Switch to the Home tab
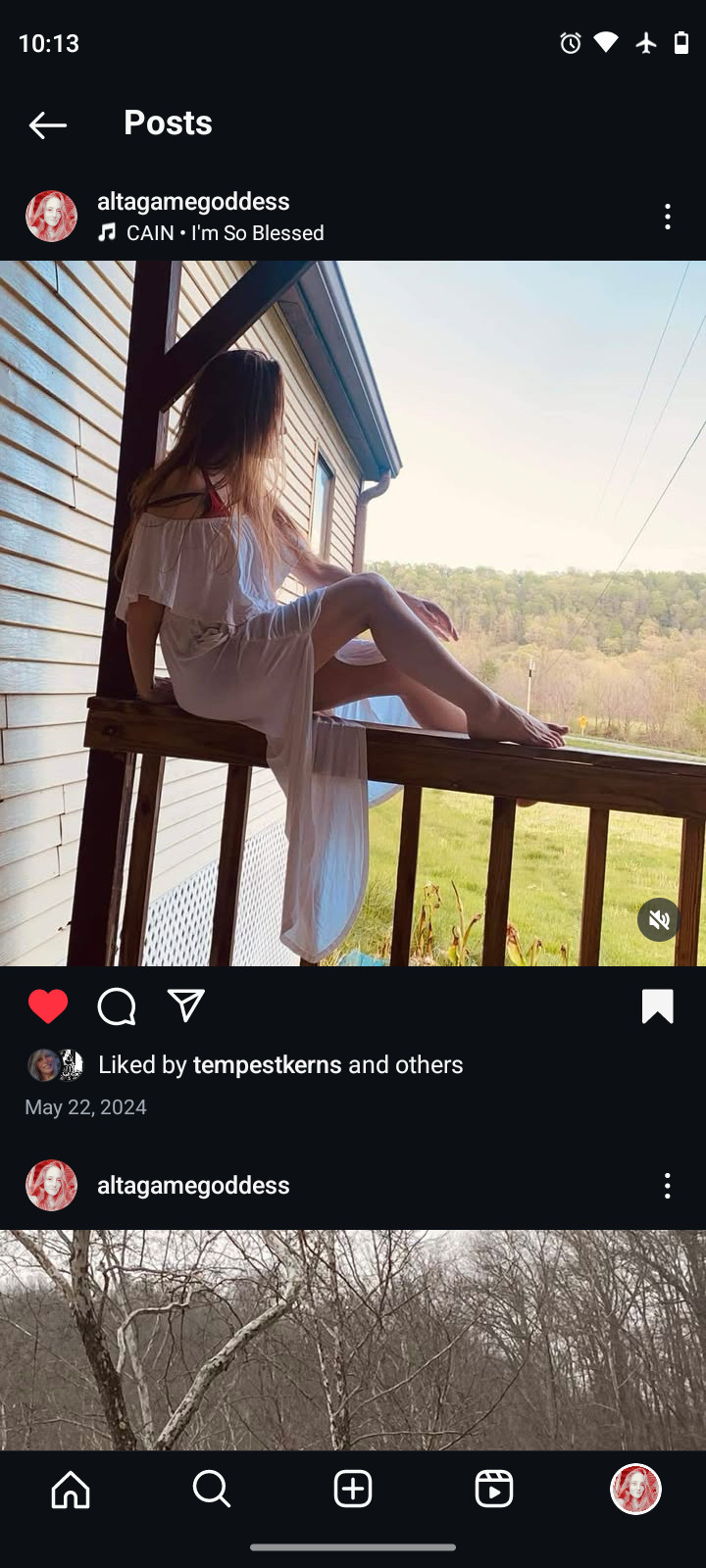This screenshot has width=706, height=1568. (x=71, y=1490)
